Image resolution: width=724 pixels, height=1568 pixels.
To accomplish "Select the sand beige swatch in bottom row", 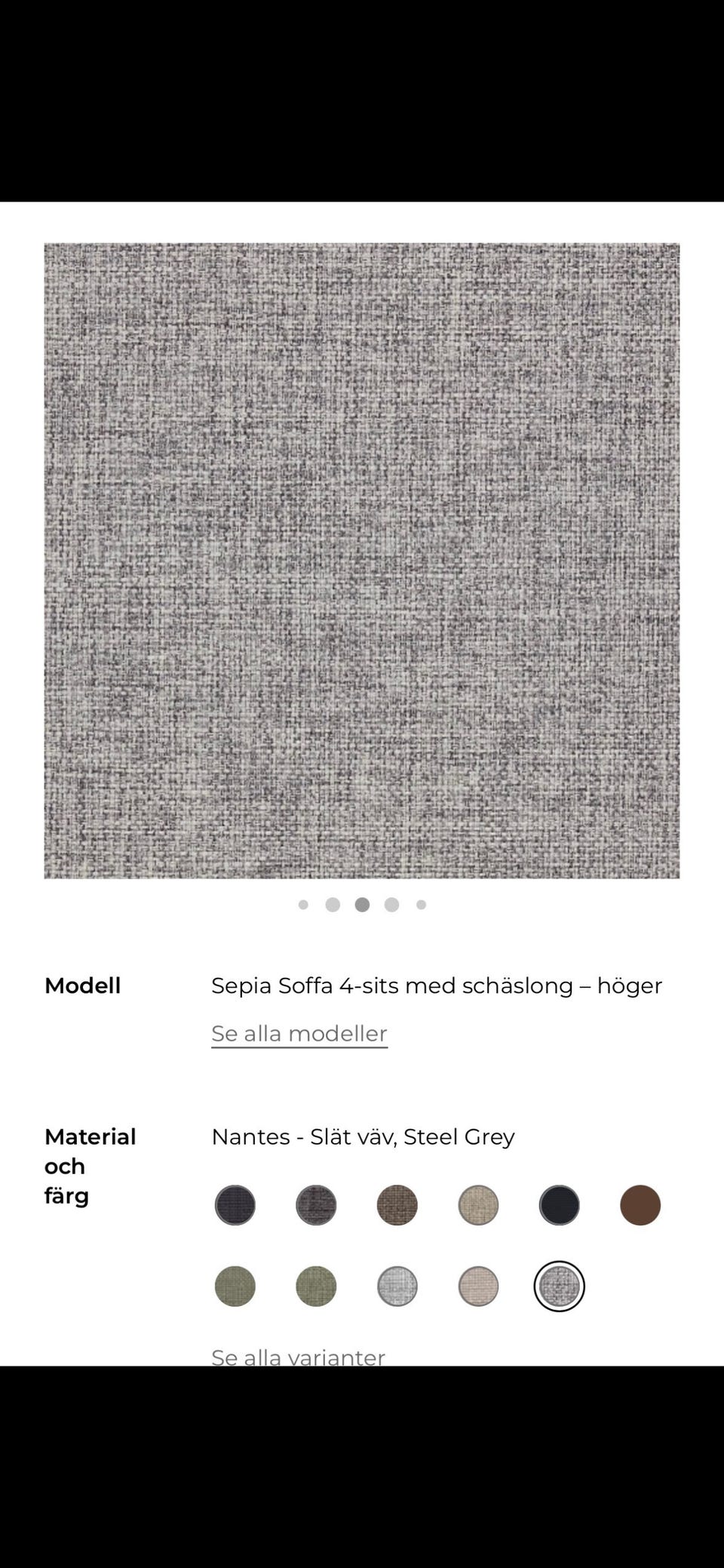I will point(477,1286).
